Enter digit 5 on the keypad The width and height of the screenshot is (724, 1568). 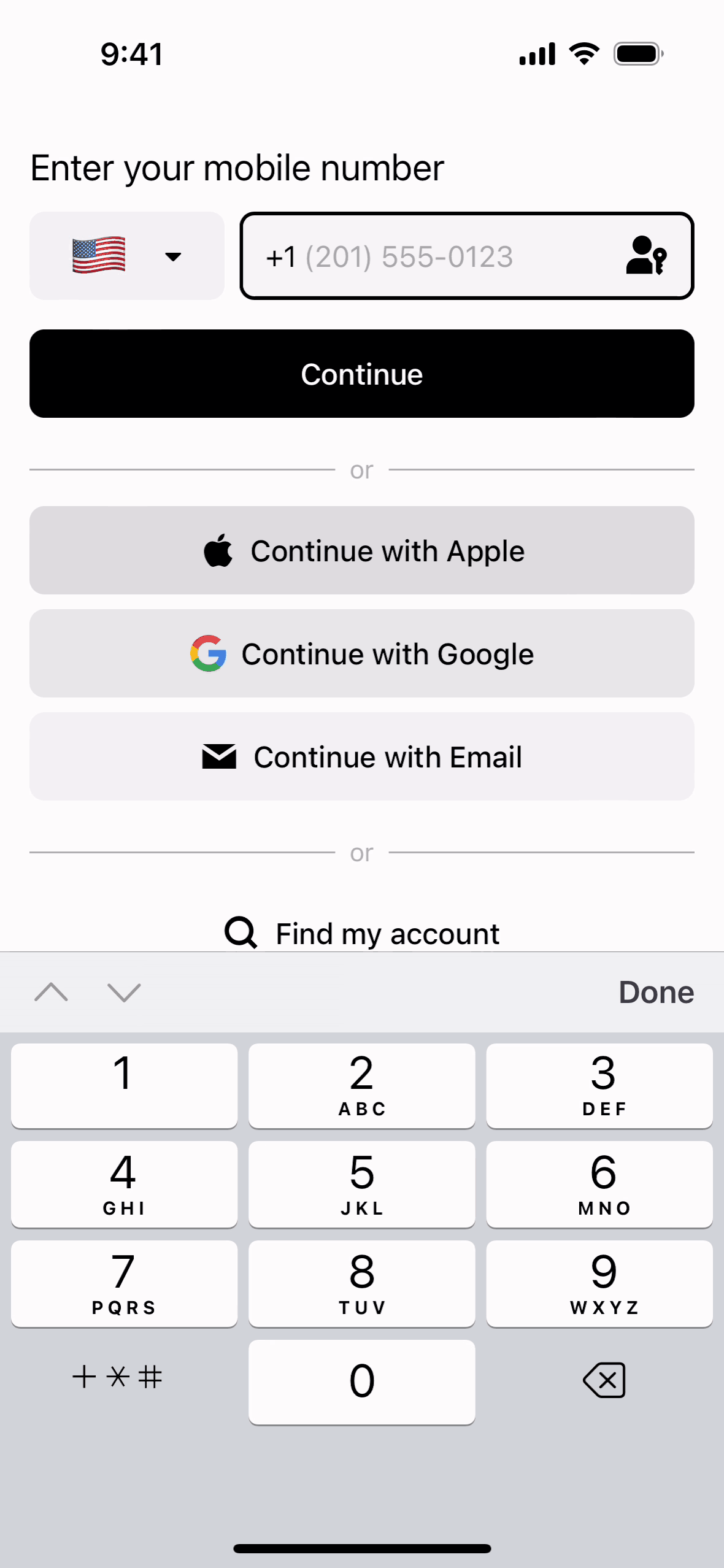(362, 1184)
